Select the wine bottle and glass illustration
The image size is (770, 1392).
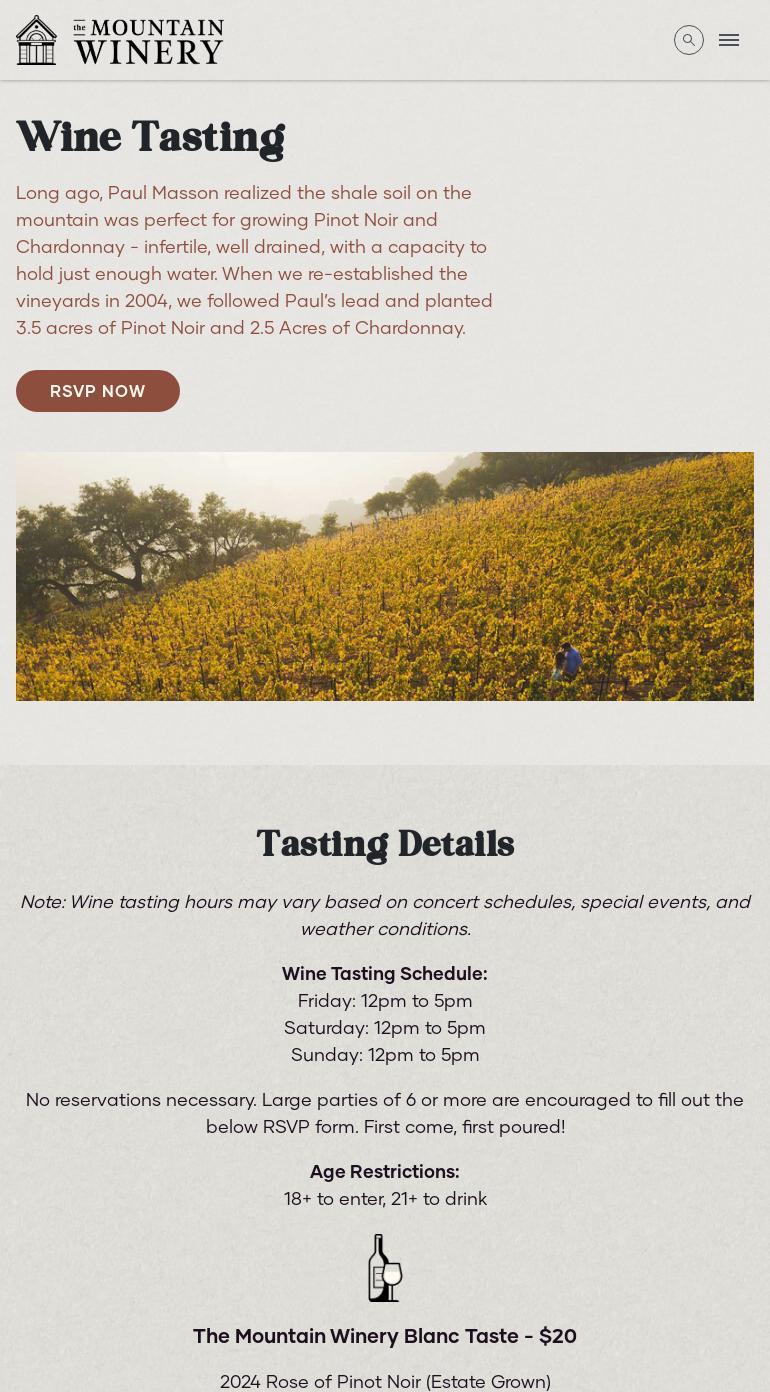pos(385,1267)
